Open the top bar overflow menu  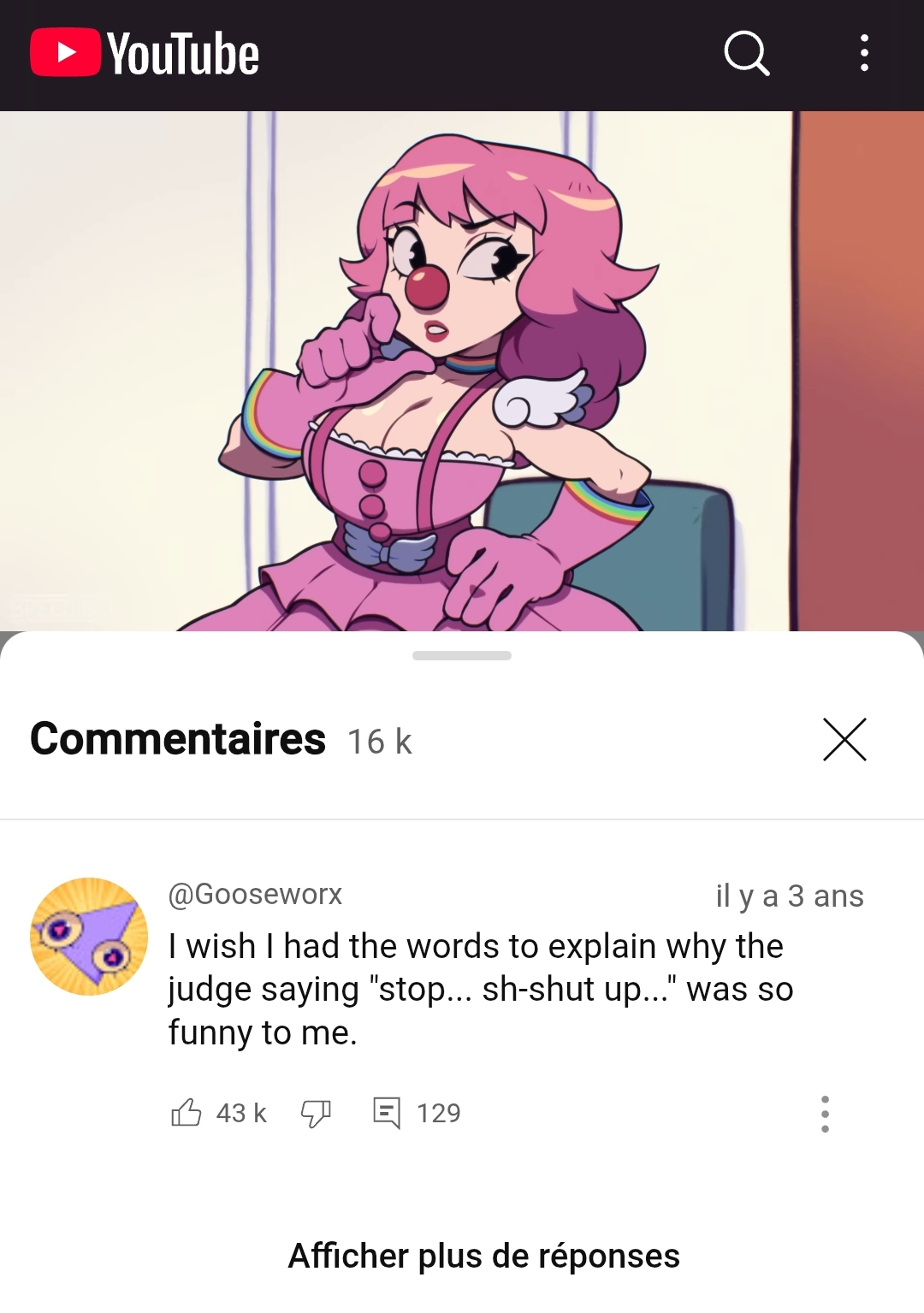[x=864, y=54]
